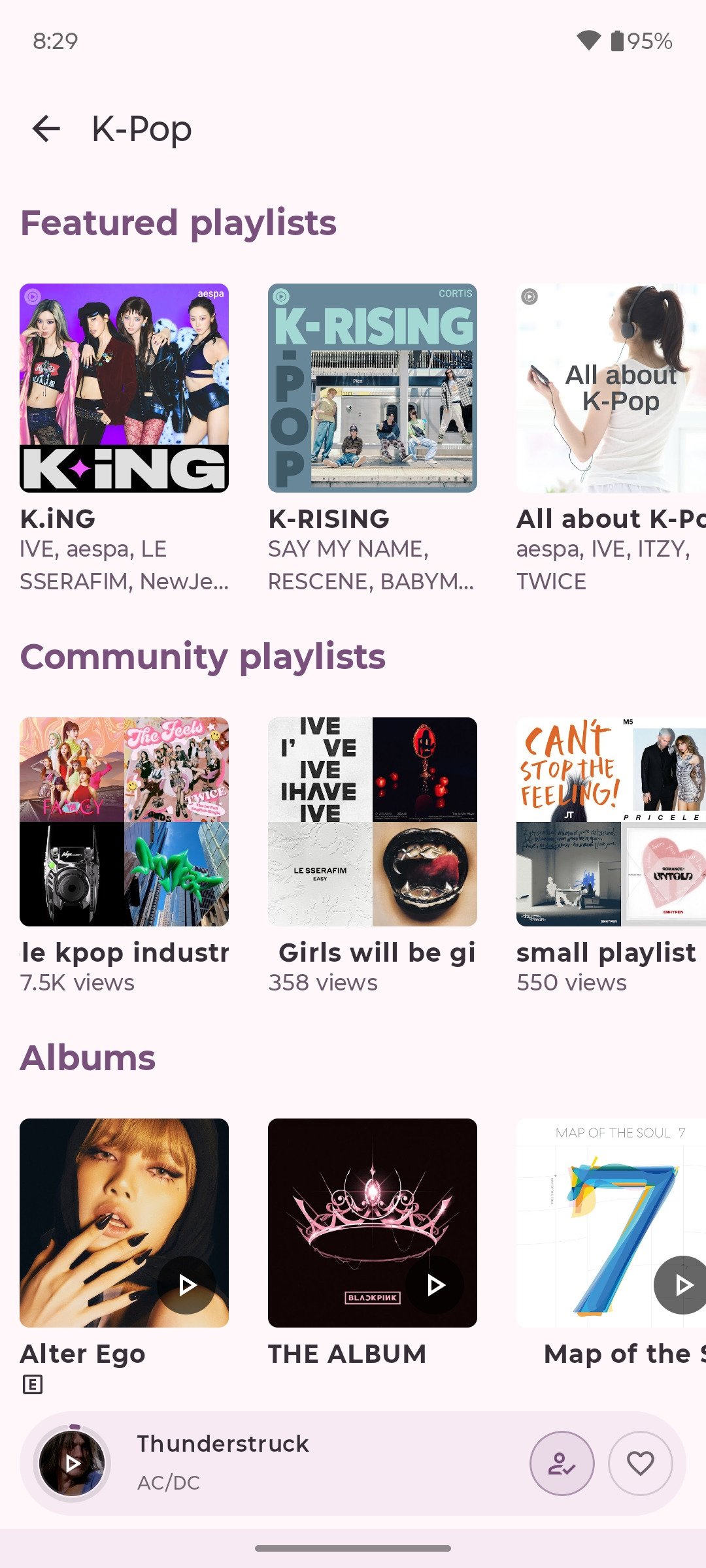Go back from the K-Pop page

point(46,128)
